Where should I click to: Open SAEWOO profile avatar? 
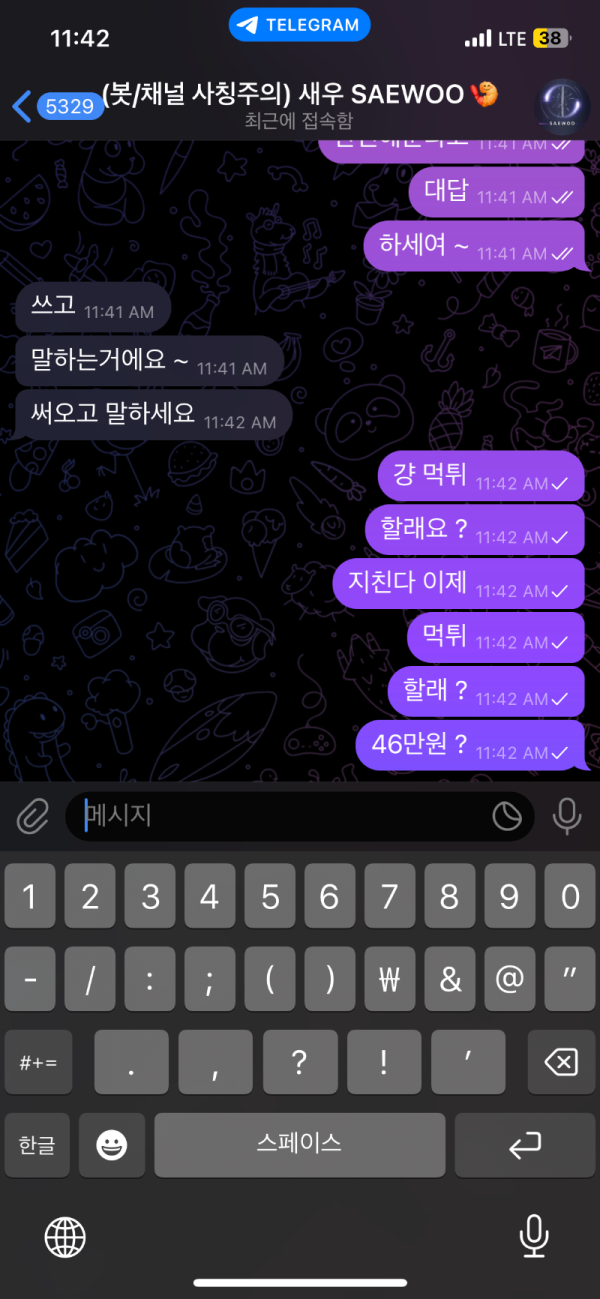pos(563,104)
